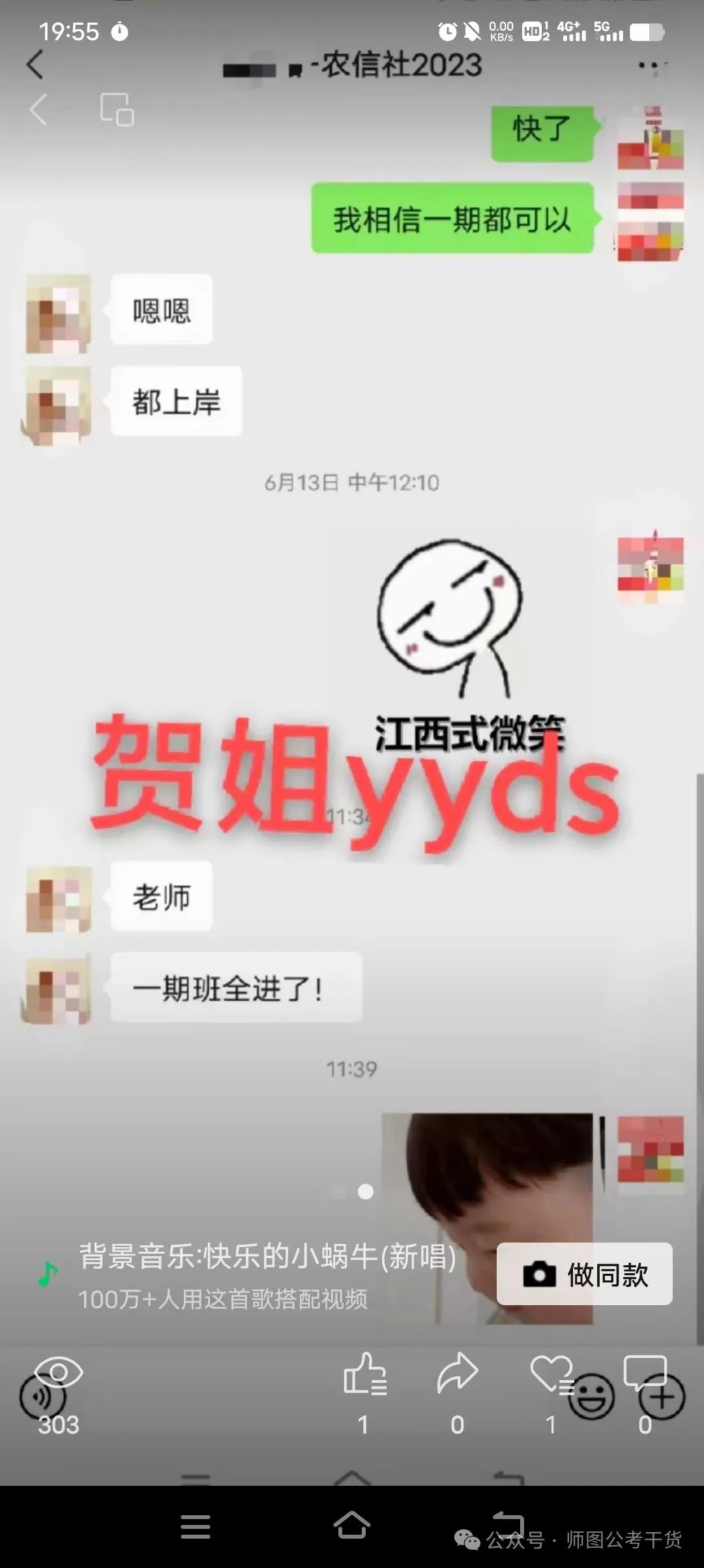This screenshot has width=704, height=1568.
Task: Open background music 快乐的小蜗牛
Action: pos(267,1256)
